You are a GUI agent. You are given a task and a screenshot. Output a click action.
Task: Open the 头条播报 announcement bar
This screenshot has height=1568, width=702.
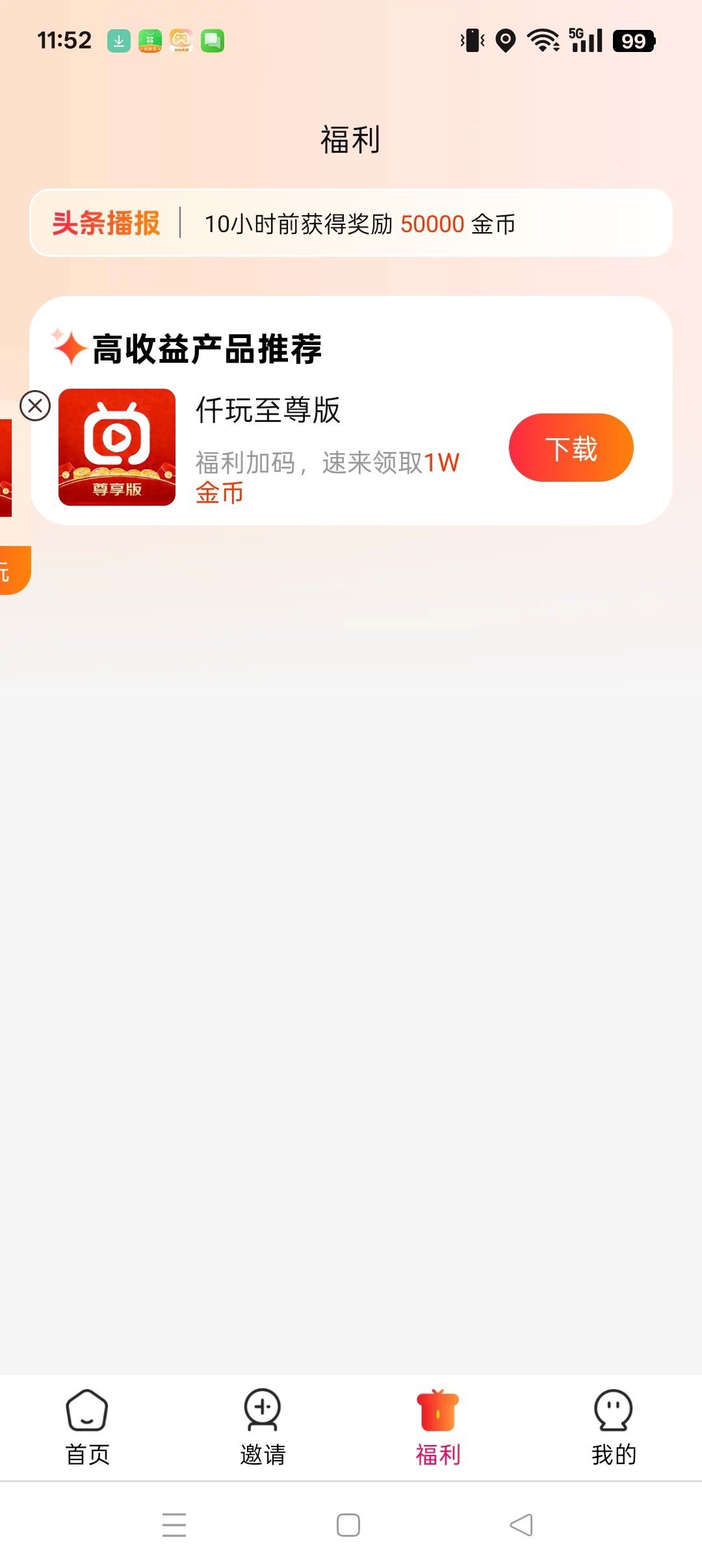[x=351, y=223]
